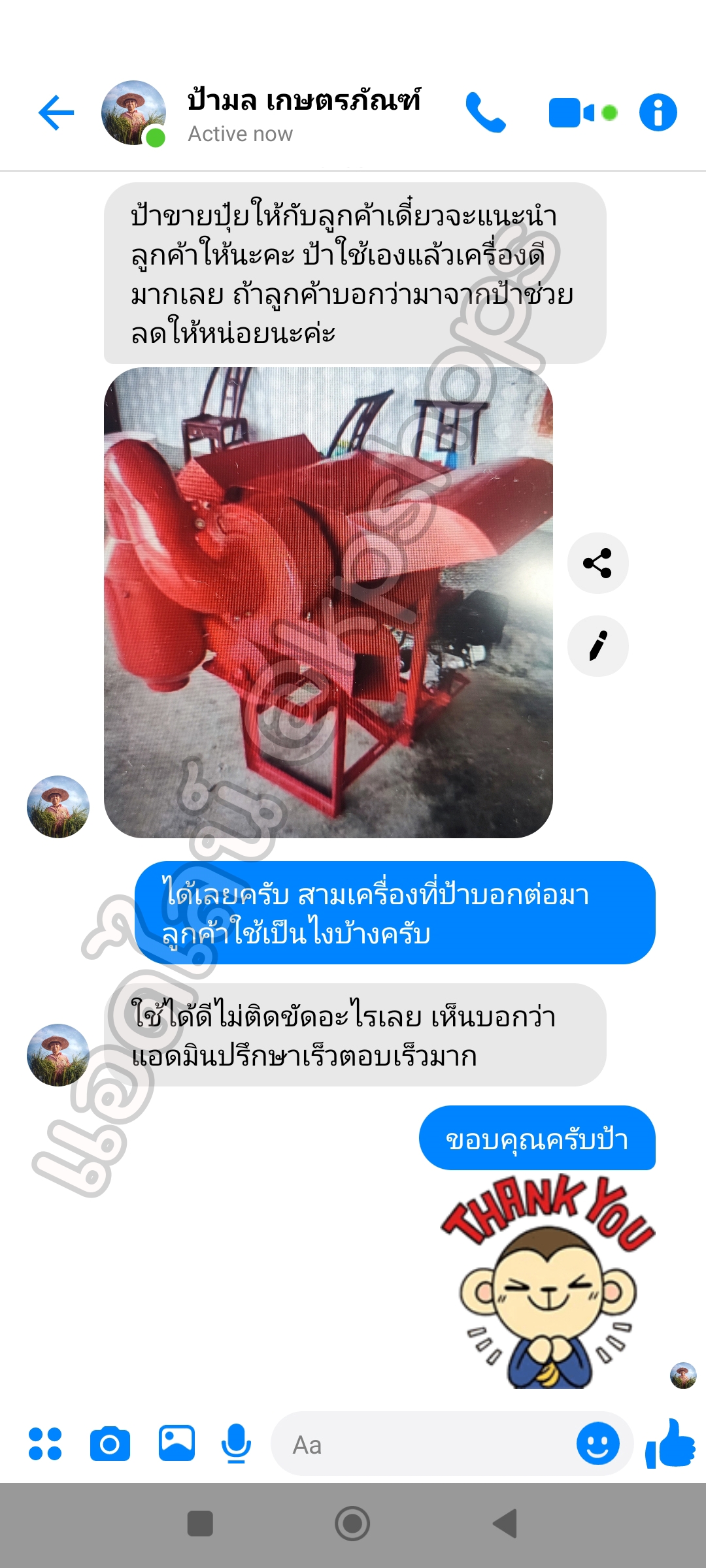Open conversation info details
This screenshot has height=1568, width=706.
658,113
